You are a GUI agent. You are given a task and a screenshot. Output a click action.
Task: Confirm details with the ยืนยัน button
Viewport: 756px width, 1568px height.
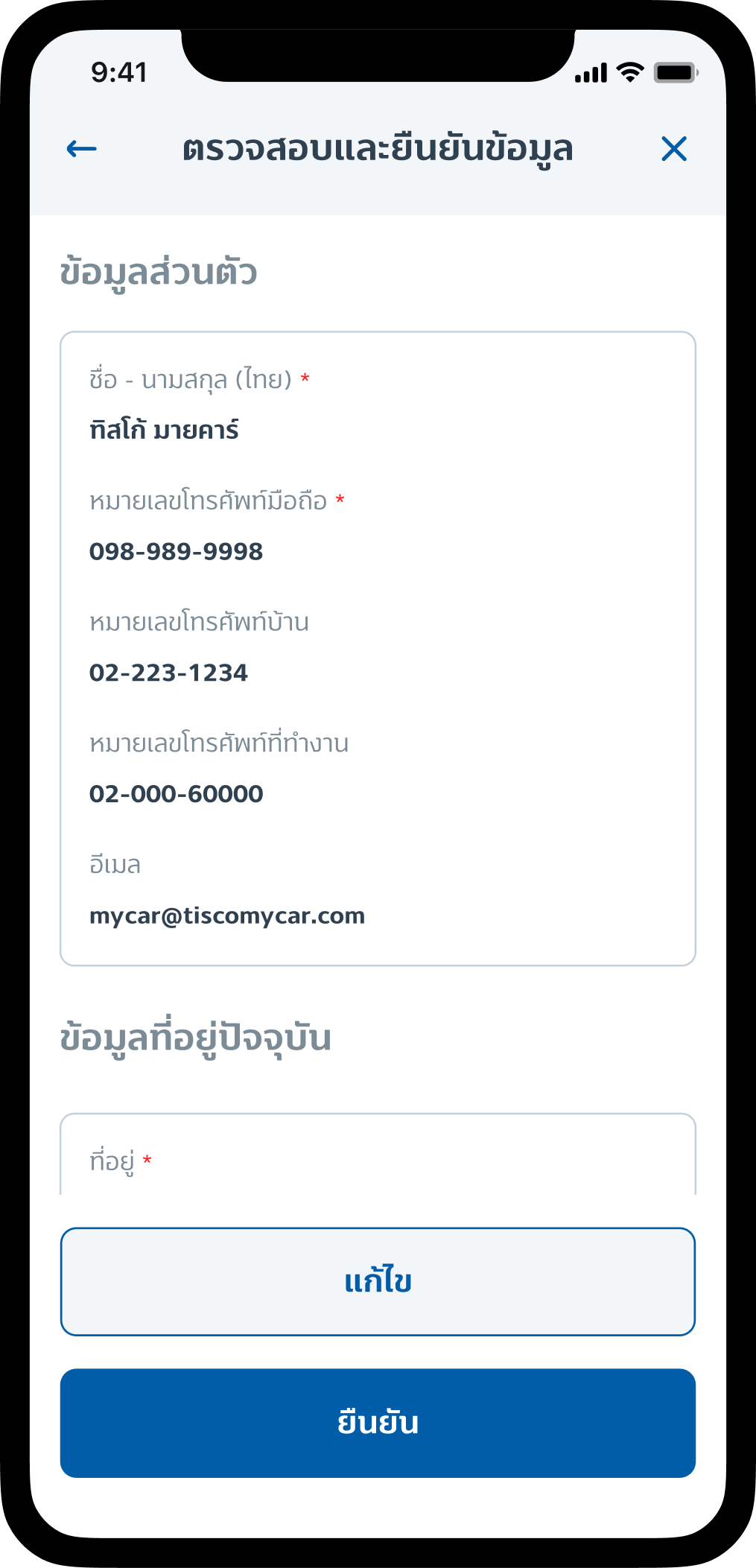pyautogui.click(x=378, y=1423)
